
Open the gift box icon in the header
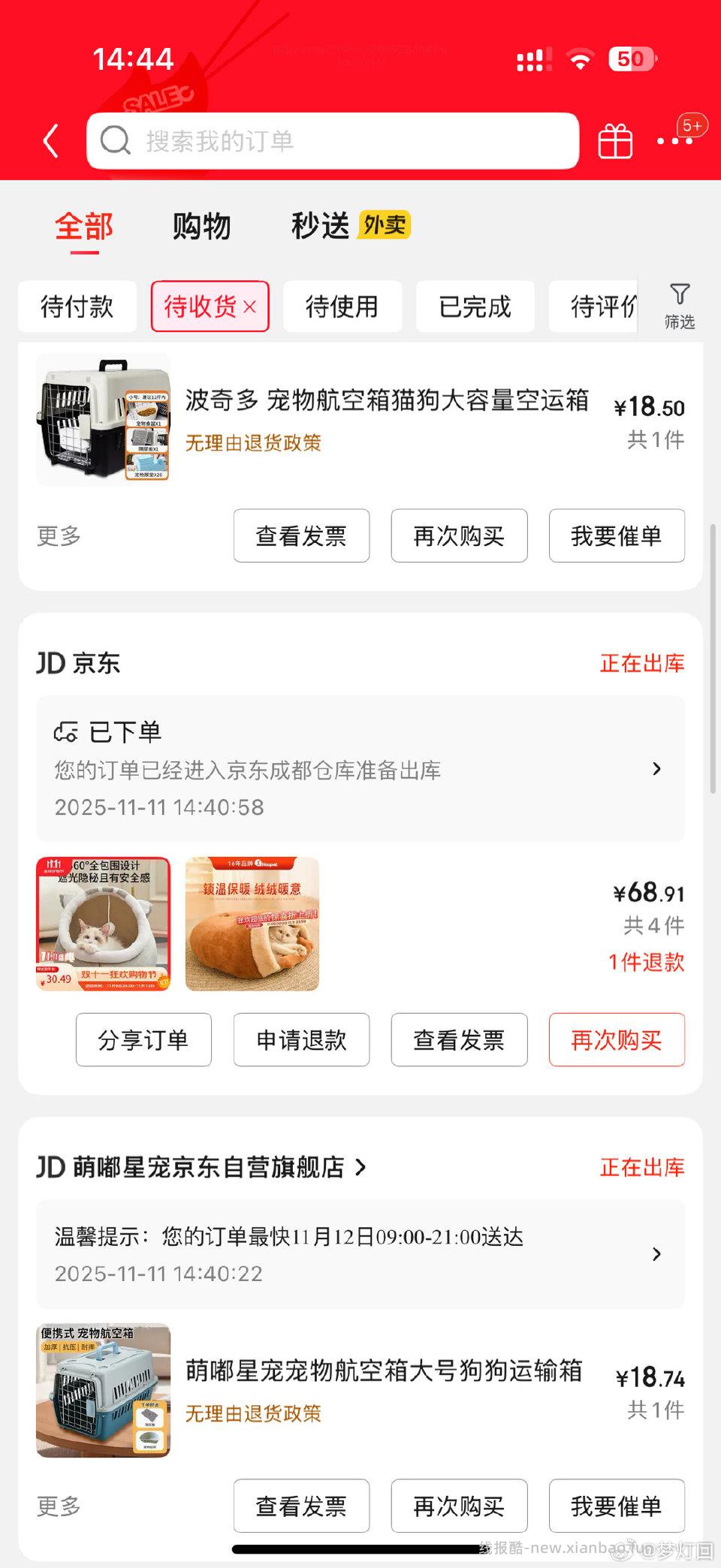(614, 140)
